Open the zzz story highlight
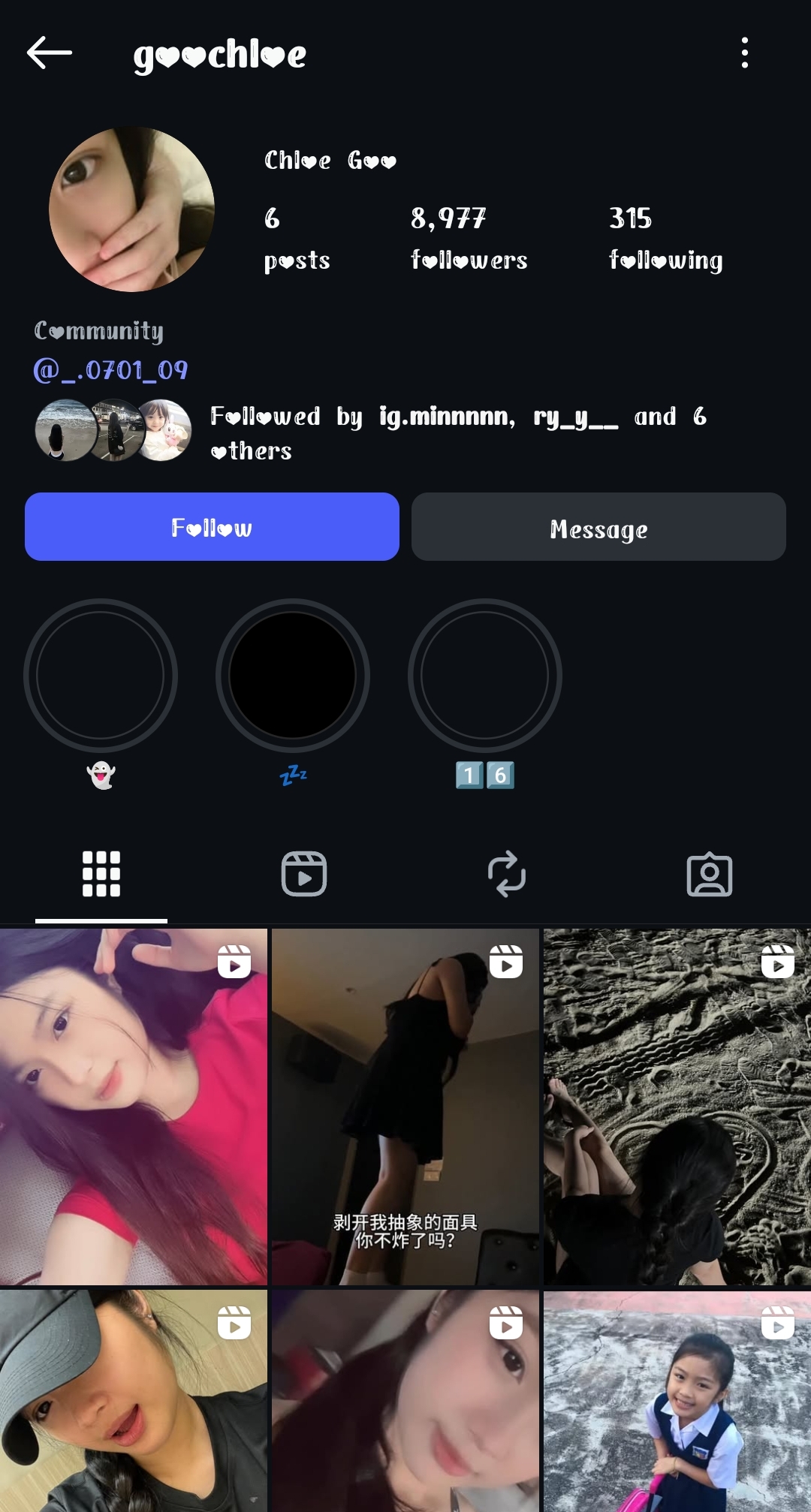 pos(293,676)
